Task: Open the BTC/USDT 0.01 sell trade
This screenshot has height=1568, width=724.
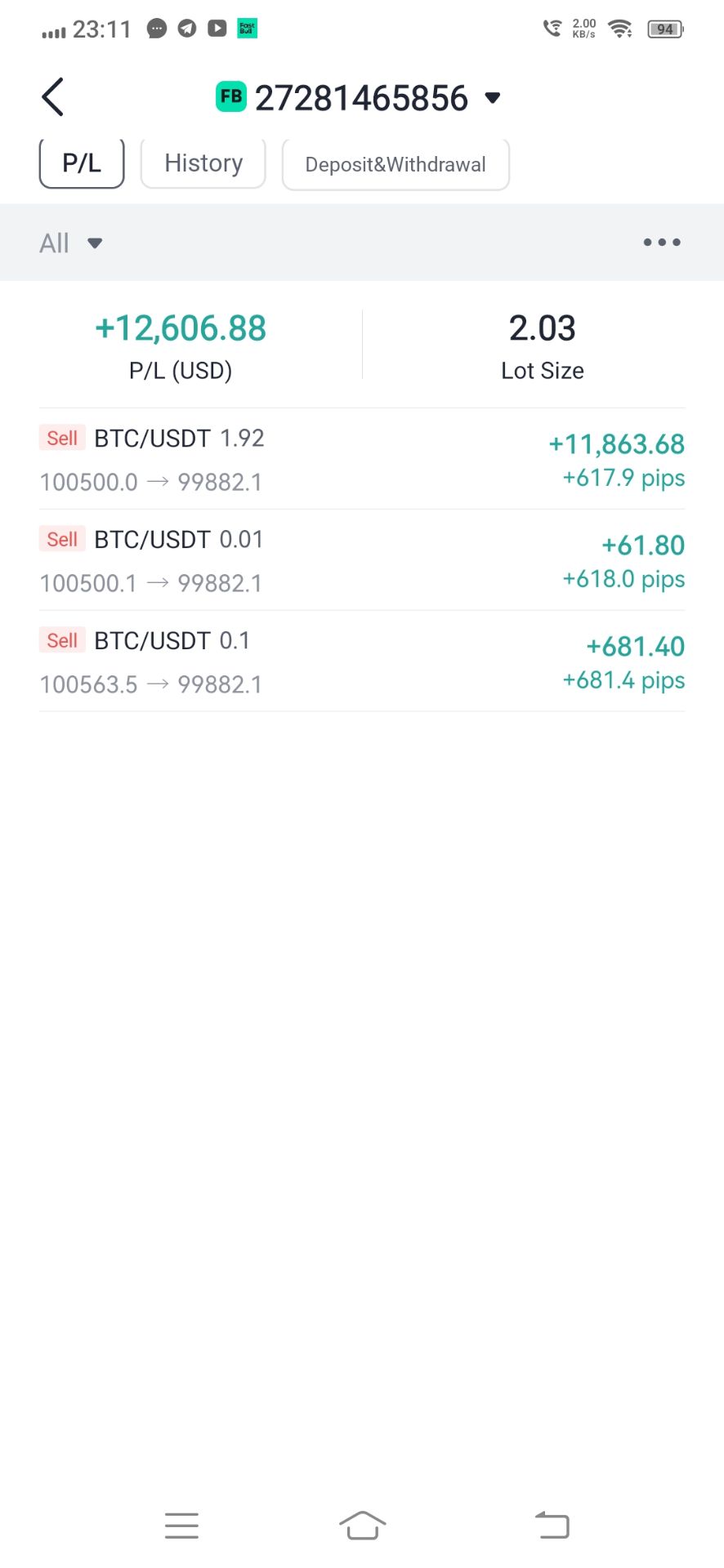Action: coord(361,560)
